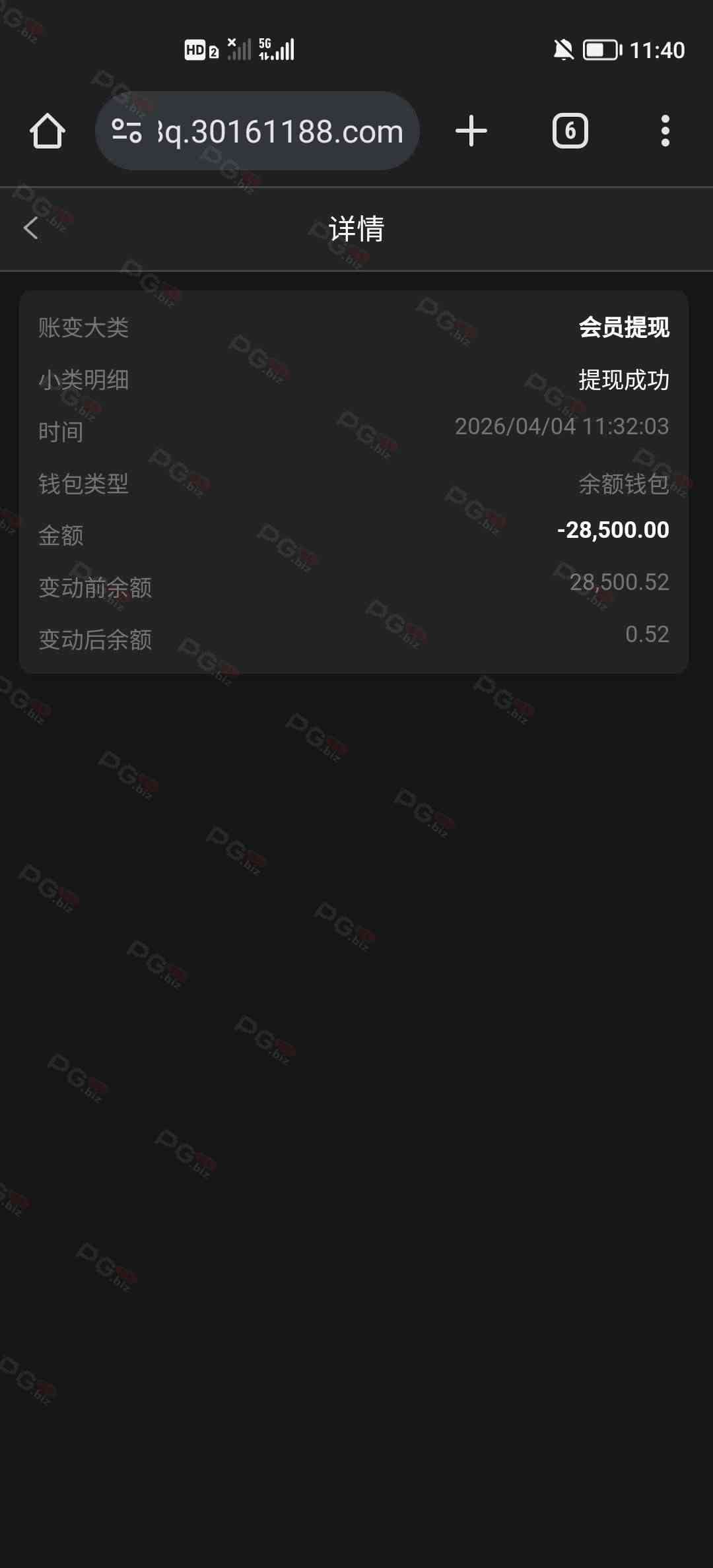Screen dimensions: 713x1568
Task: Go back from the 详情 page
Action: [30, 228]
